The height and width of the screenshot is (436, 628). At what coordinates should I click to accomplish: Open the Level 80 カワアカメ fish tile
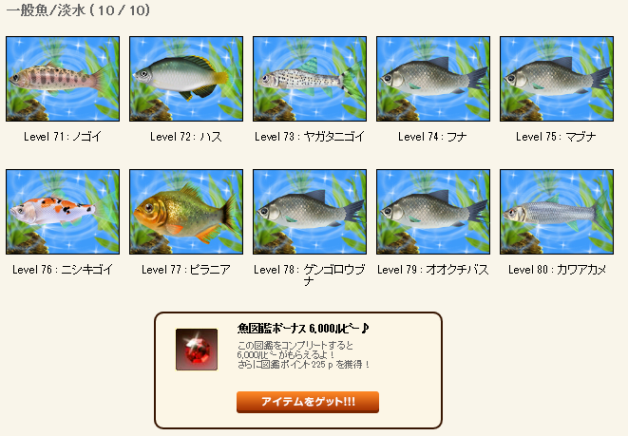point(556,211)
